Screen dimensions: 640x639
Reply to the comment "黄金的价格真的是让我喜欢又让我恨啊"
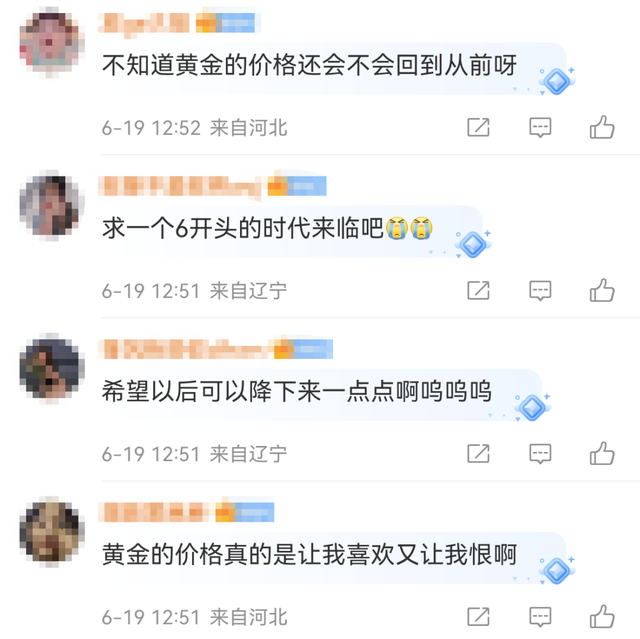pyautogui.click(x=540, y=615)
